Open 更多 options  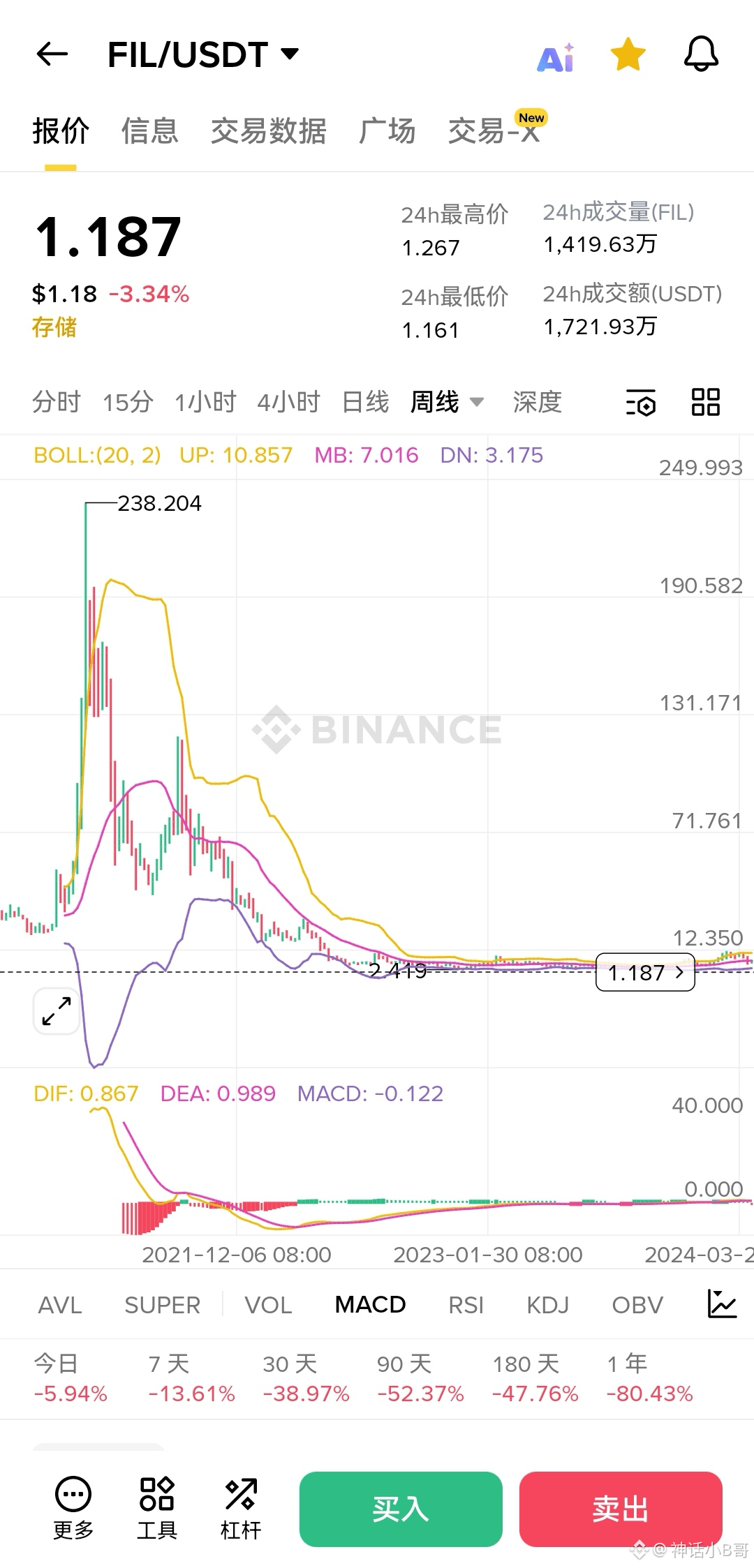pos(73,1508)
